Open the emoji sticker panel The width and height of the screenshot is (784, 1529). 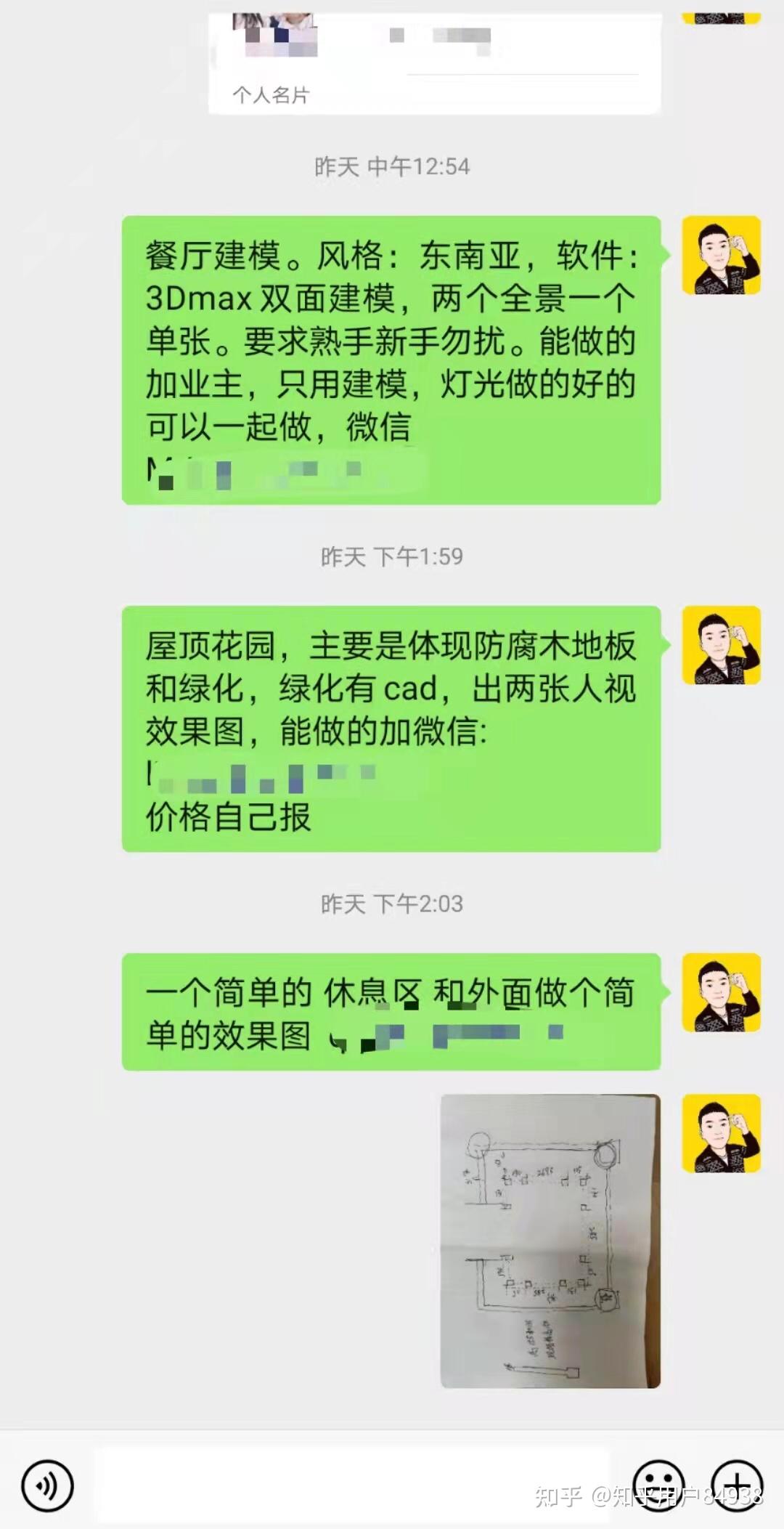(x=658, y=1485)
